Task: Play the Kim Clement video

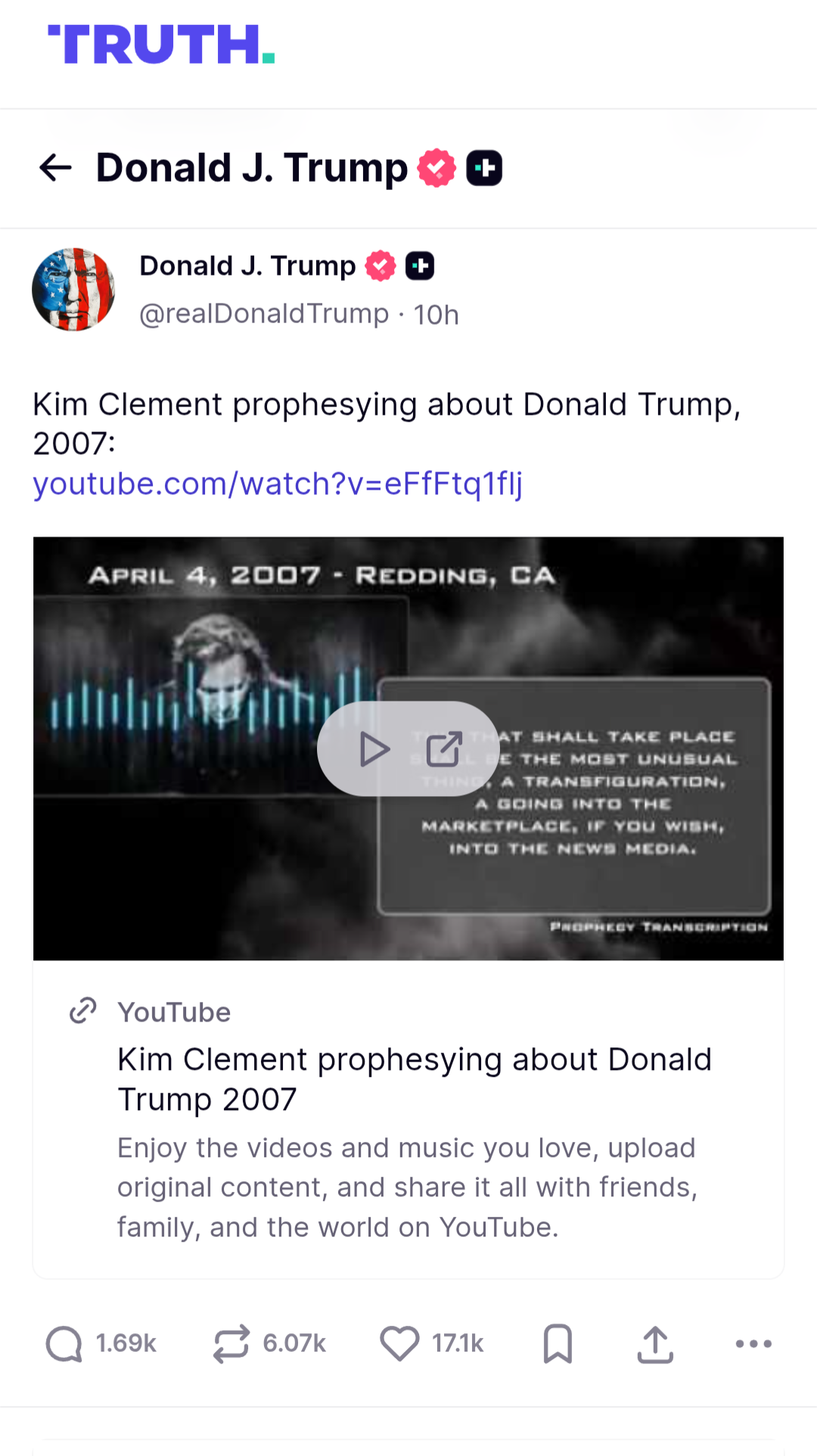Action: pos(374,749)
